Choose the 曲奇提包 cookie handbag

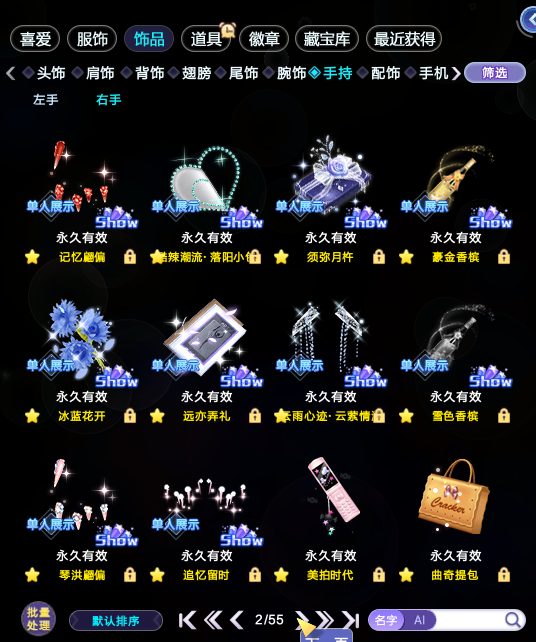(455, 512)
